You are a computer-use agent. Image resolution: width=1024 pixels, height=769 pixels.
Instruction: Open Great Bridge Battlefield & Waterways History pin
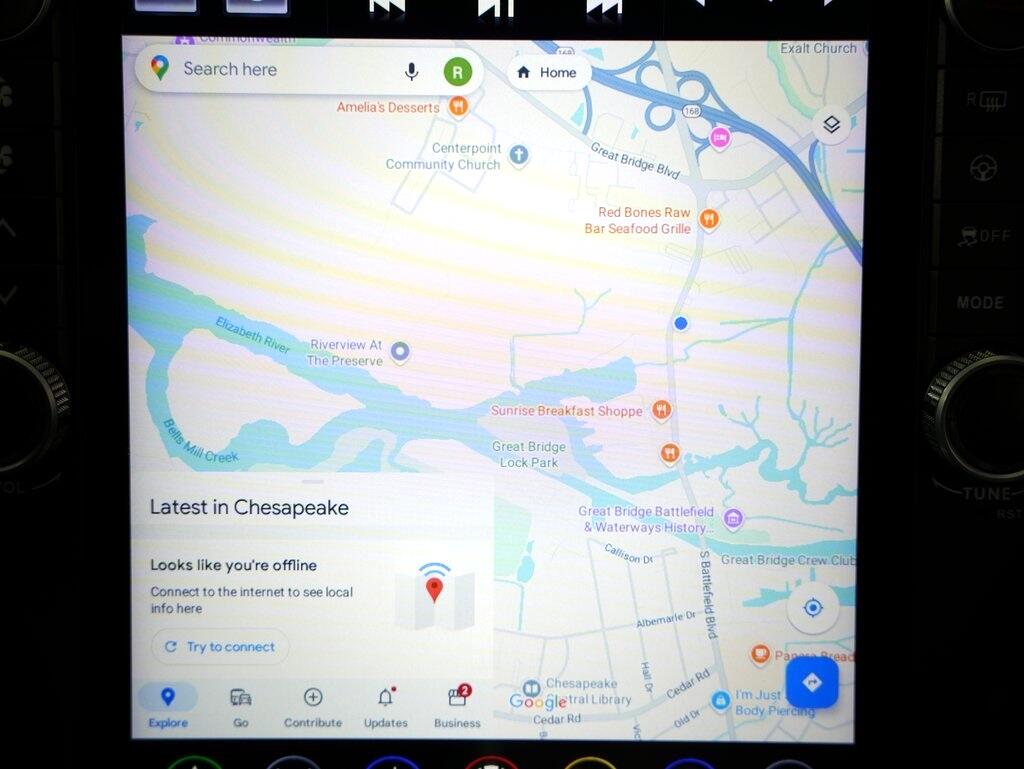click(733, 518)
